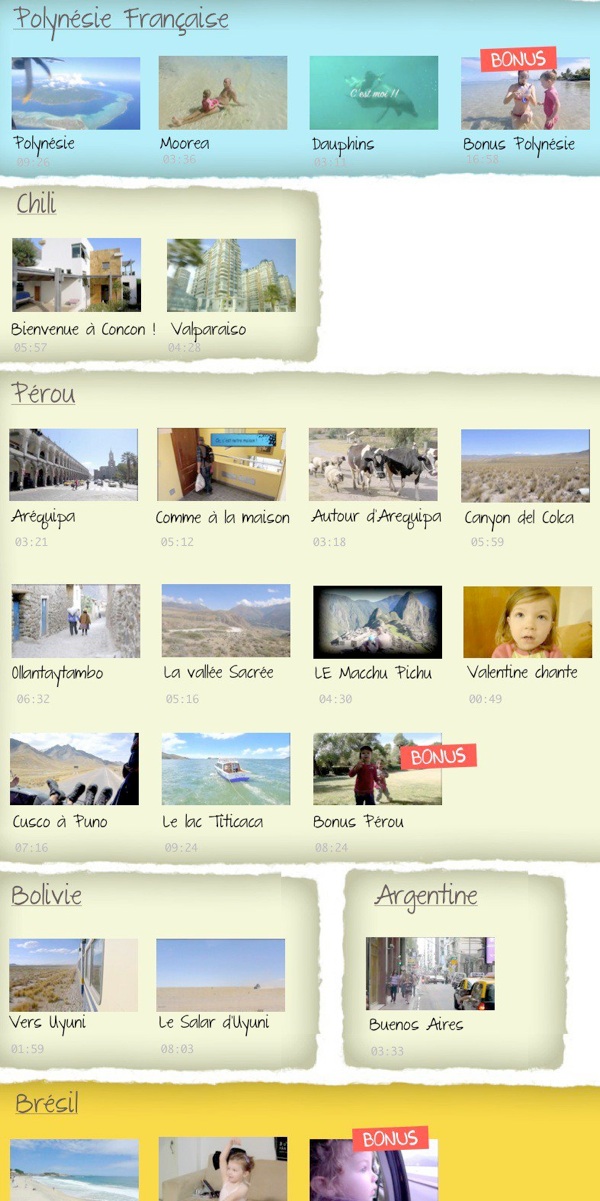Open the Le Salar d'Uyuni video
The height and width of the screenshot is (1201, 600).
[x=220, y=975]
